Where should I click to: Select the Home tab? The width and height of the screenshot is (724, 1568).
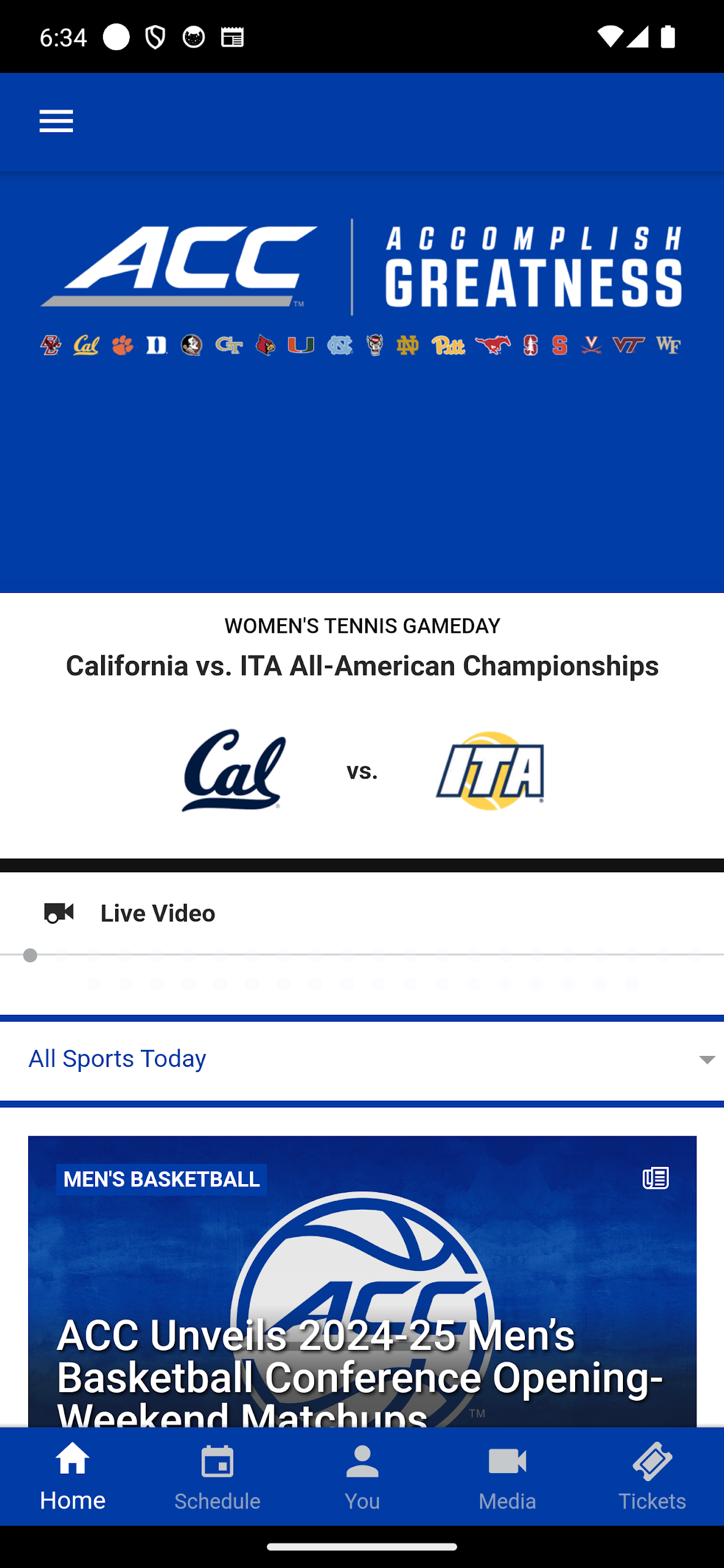point(72,1476)
